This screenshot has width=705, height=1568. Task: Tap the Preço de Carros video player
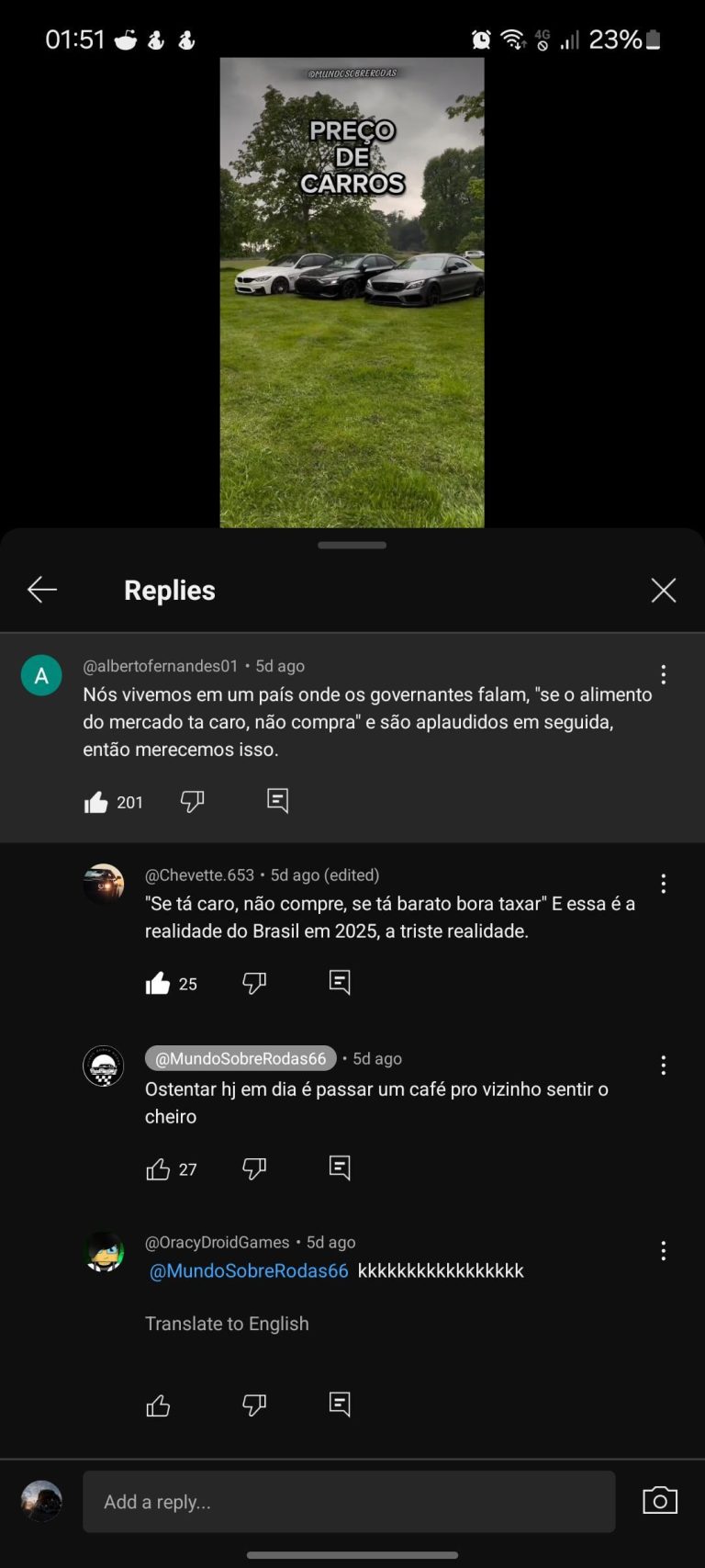[352, 294]
